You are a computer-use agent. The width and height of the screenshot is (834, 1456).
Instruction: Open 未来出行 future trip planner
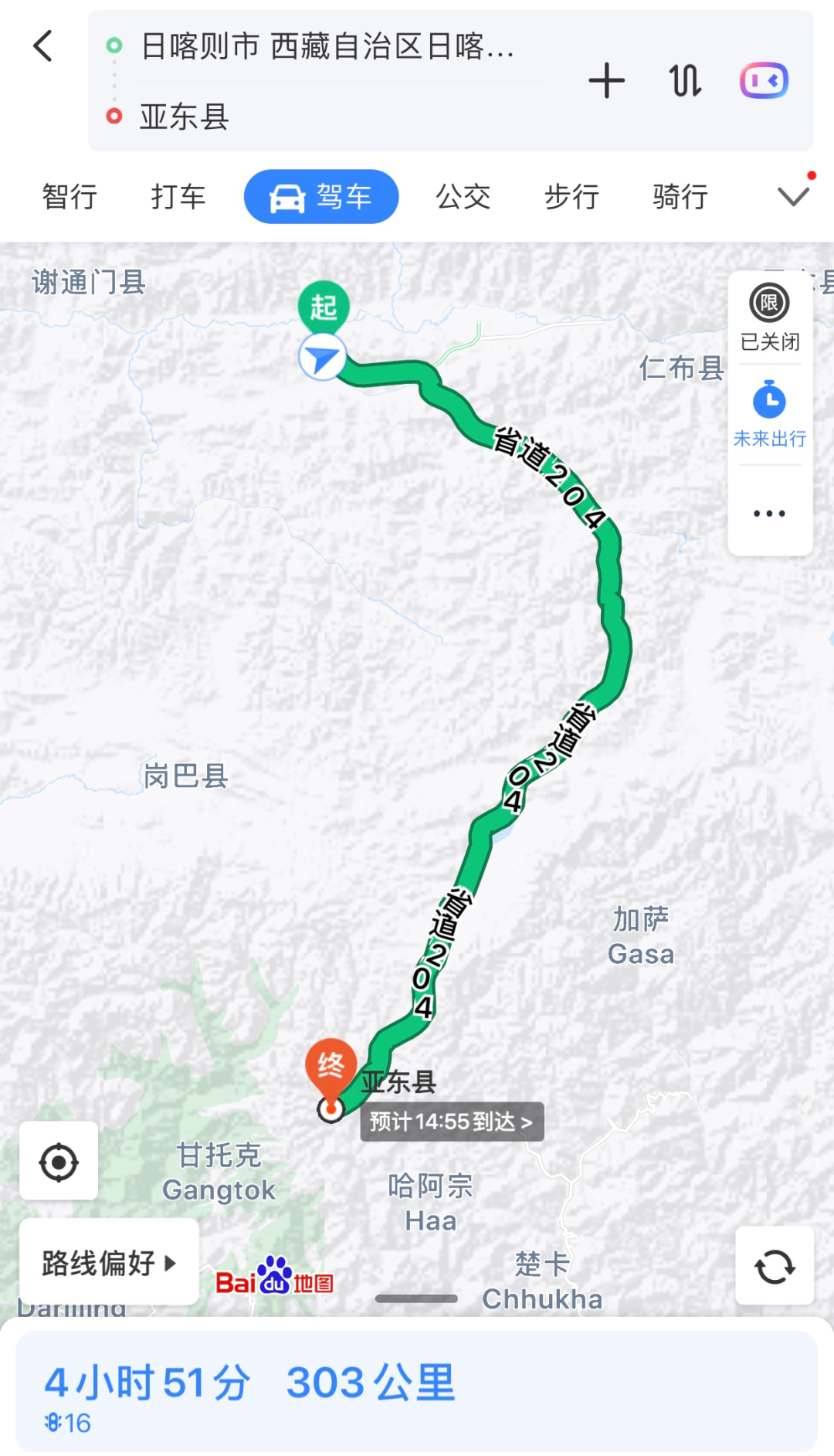pos(769,414)
